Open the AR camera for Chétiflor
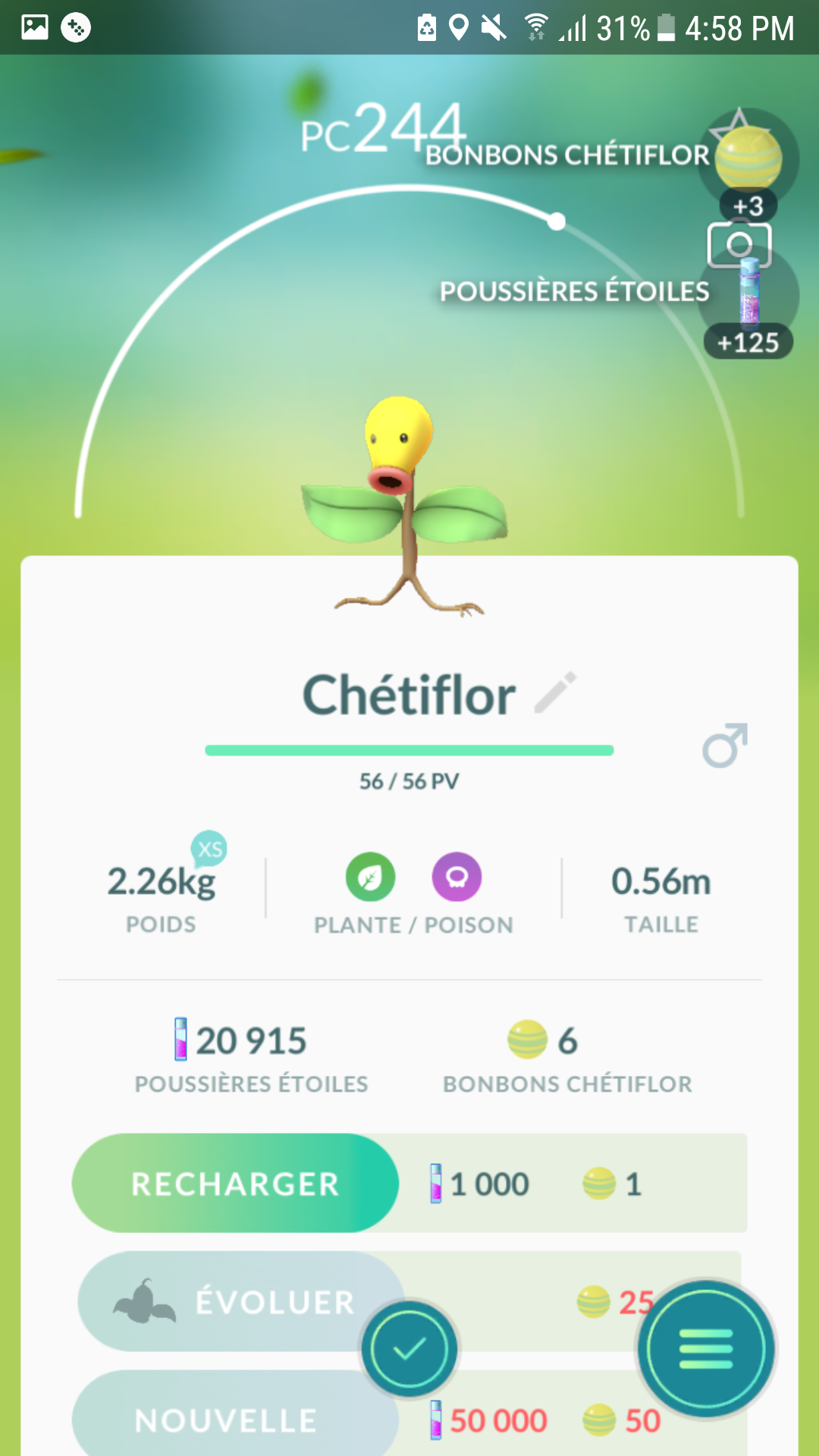Image resolution: width=819 pixels, height=1456 pixels. click(x=739, y=244)
